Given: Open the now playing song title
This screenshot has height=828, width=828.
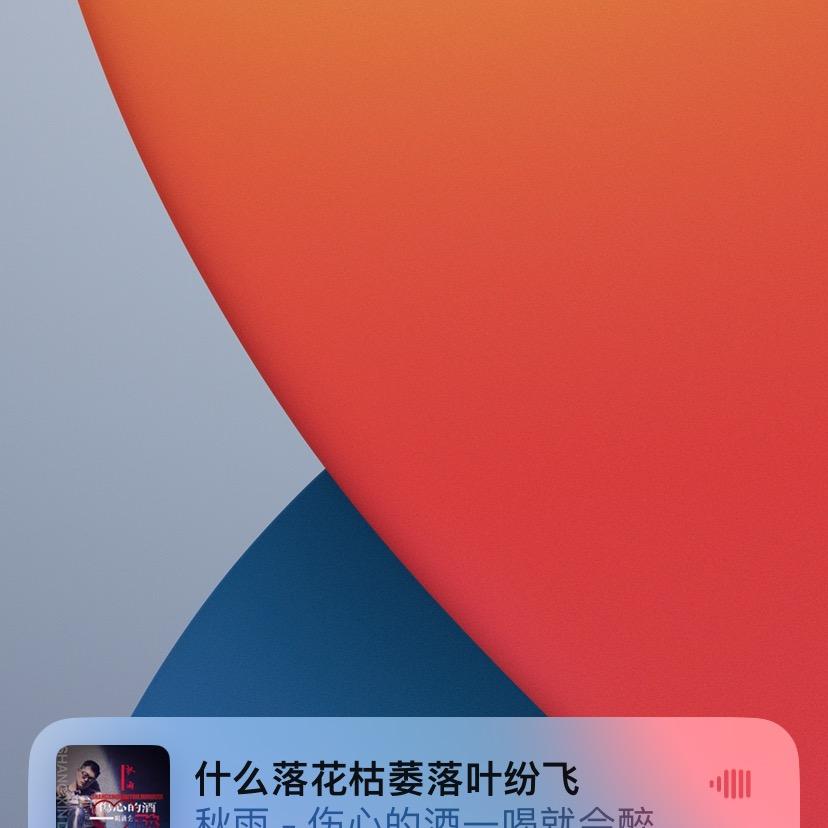Looking at the screenshot, I should coord(386,778).
